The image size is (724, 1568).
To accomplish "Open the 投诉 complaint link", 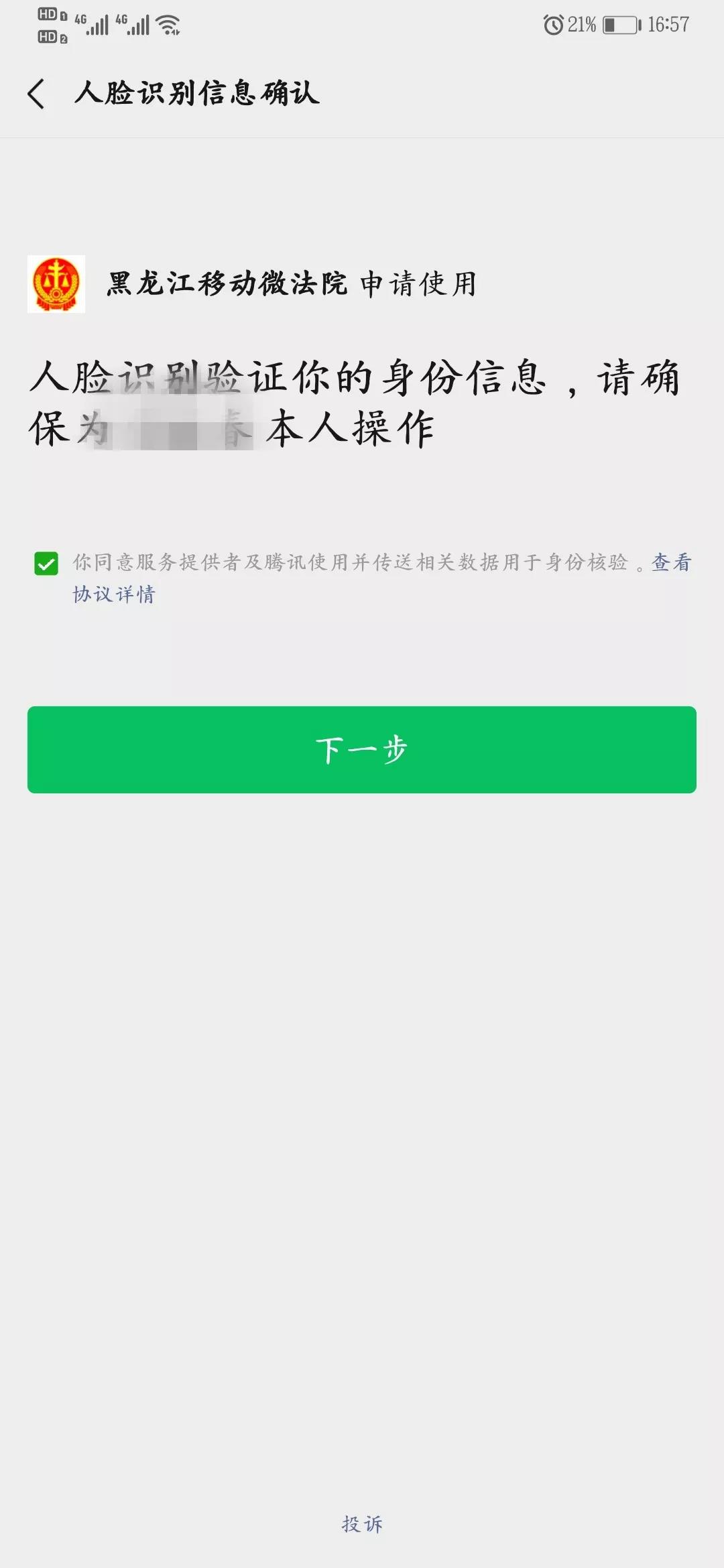I will click(x=362, y=1524).
